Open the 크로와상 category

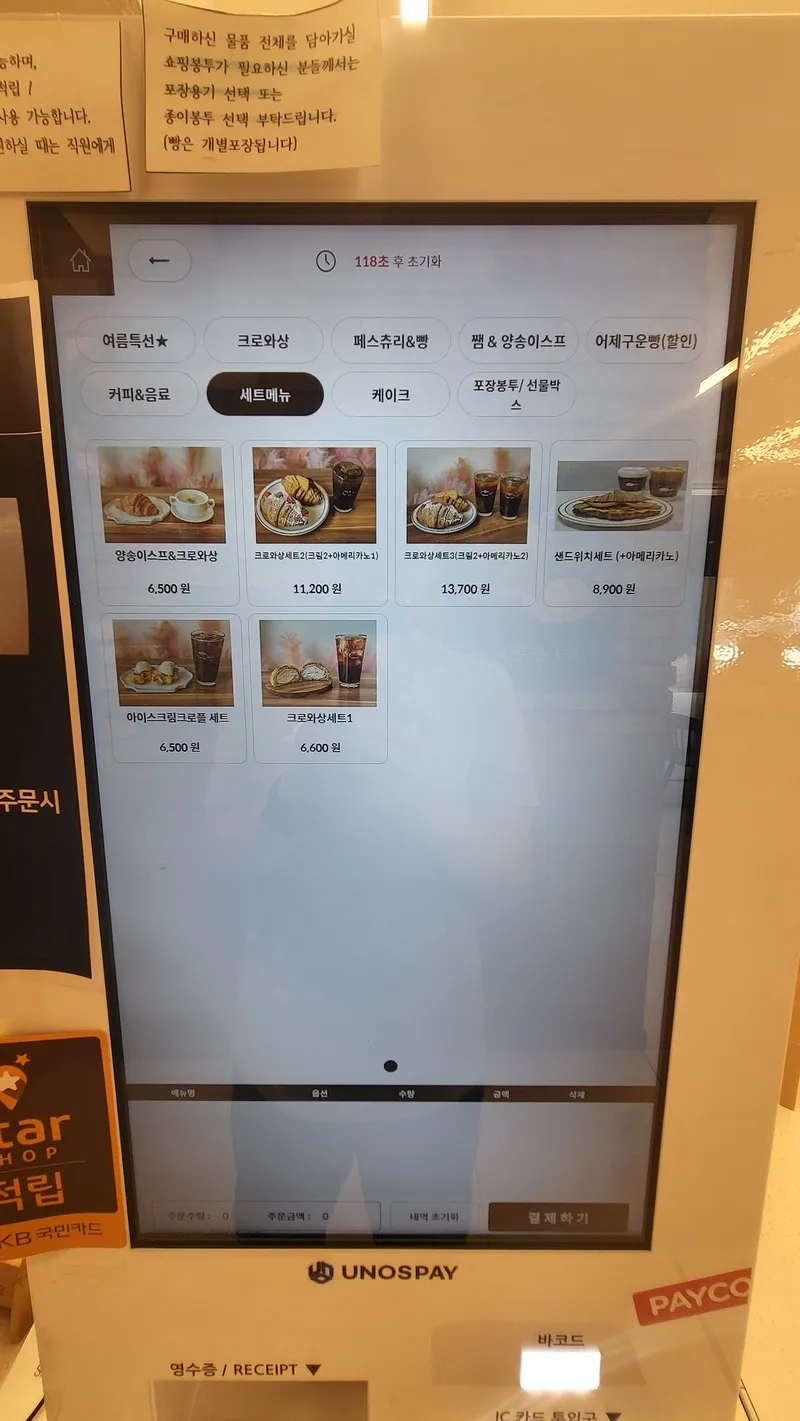tap(263, 341)
